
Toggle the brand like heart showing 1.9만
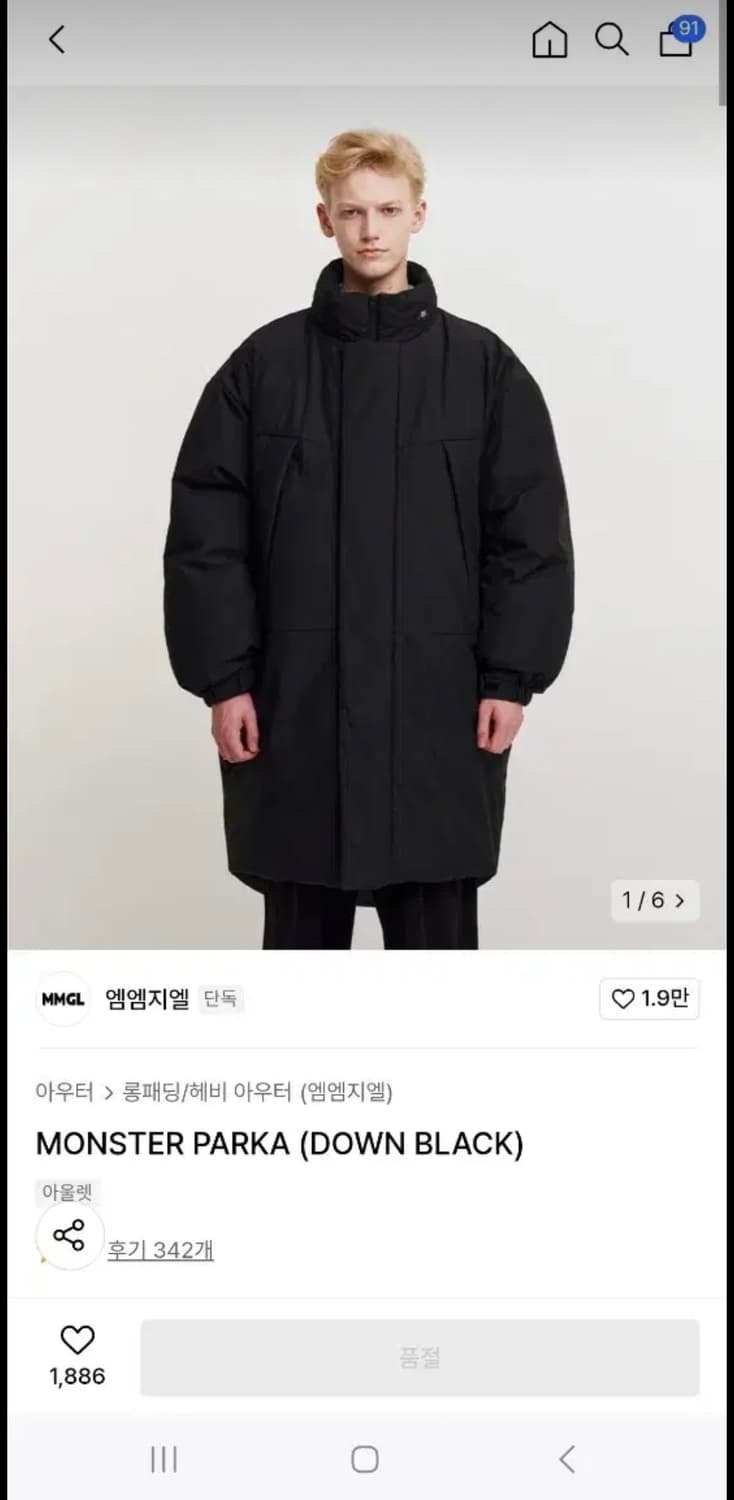(x=649, y=999)
